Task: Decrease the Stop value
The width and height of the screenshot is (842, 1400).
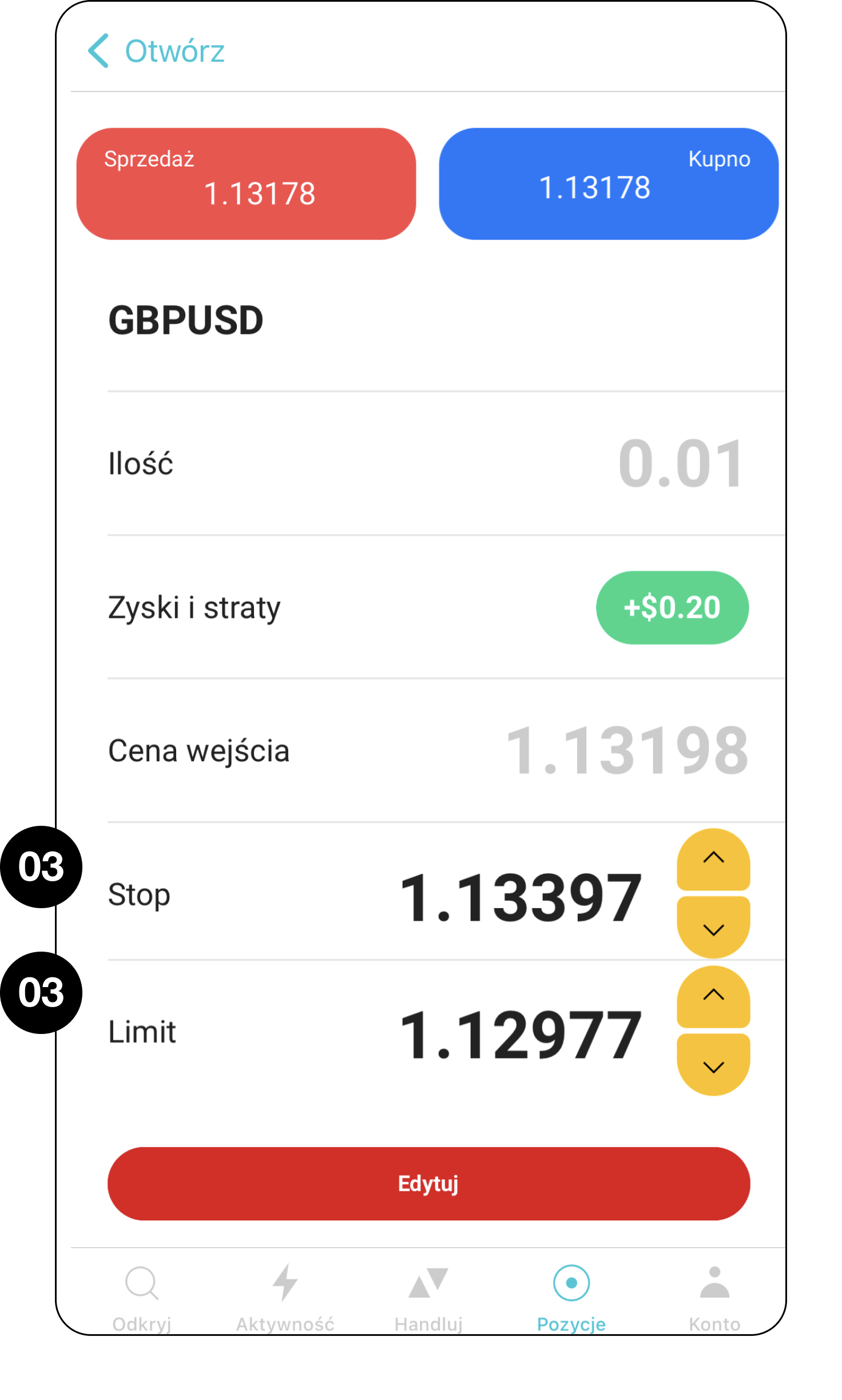Action: tap(713, 928)
